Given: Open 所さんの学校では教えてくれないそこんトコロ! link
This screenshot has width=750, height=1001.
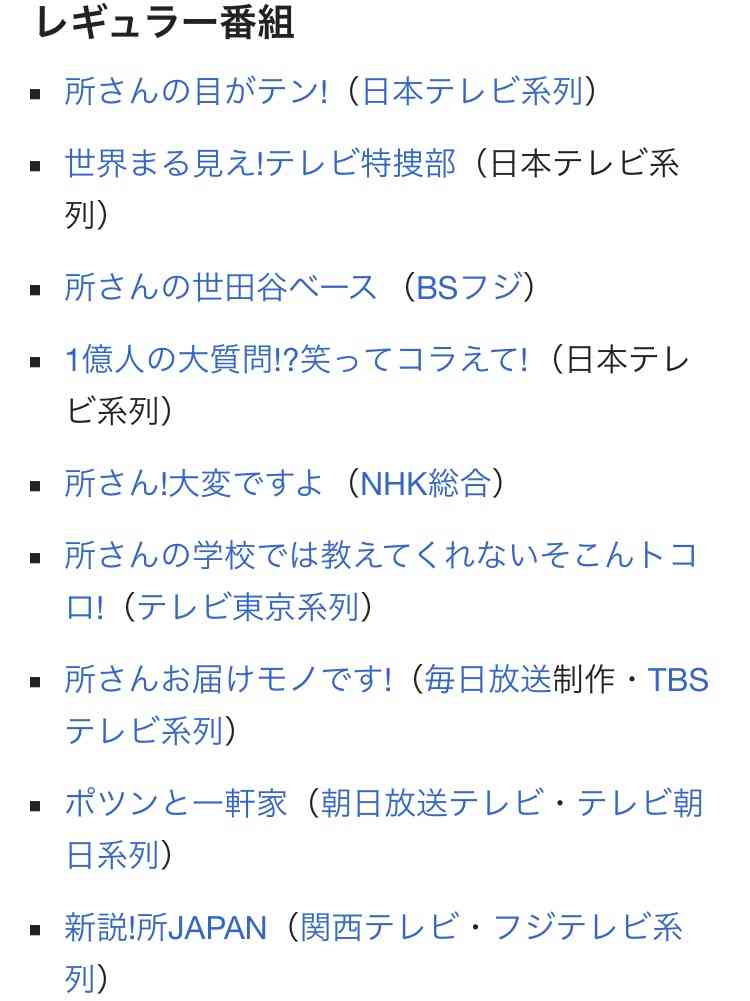Looking at the screenshot, I should tap(380, 555).
